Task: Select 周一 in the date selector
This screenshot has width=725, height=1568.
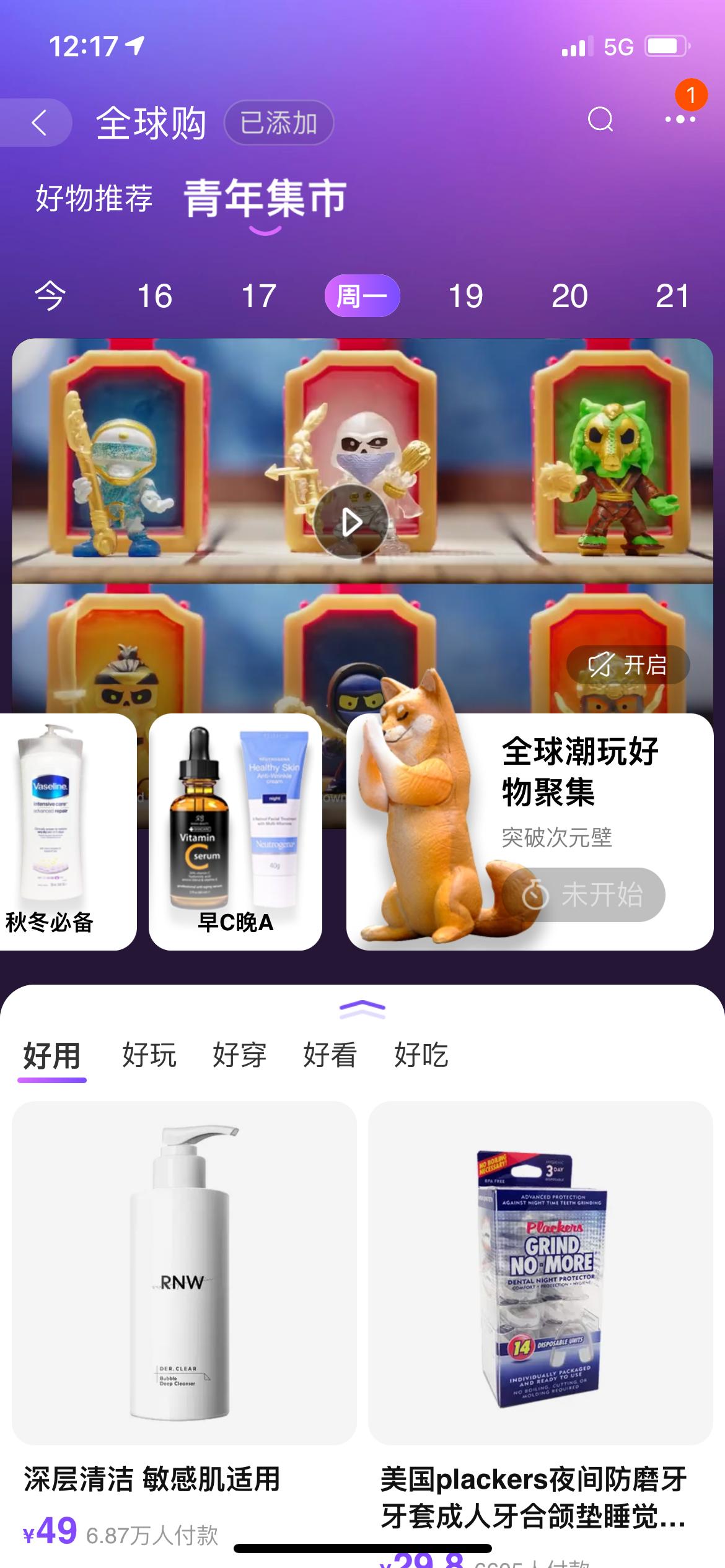Action: [362, 297]
